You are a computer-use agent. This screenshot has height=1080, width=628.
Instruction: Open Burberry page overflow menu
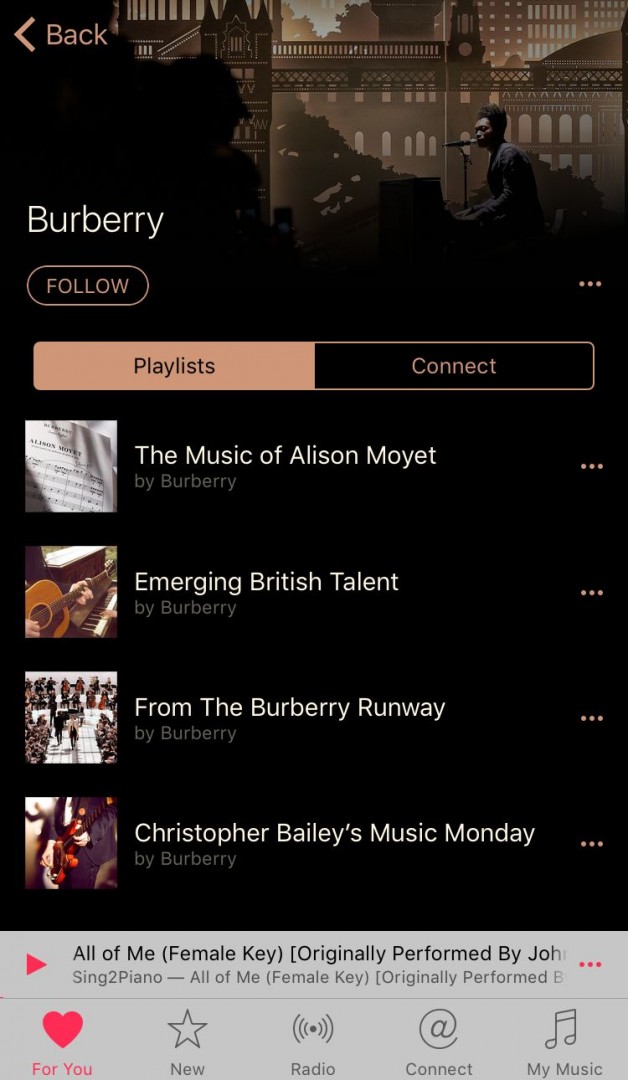pyautogui.click(x=590, y=284)
